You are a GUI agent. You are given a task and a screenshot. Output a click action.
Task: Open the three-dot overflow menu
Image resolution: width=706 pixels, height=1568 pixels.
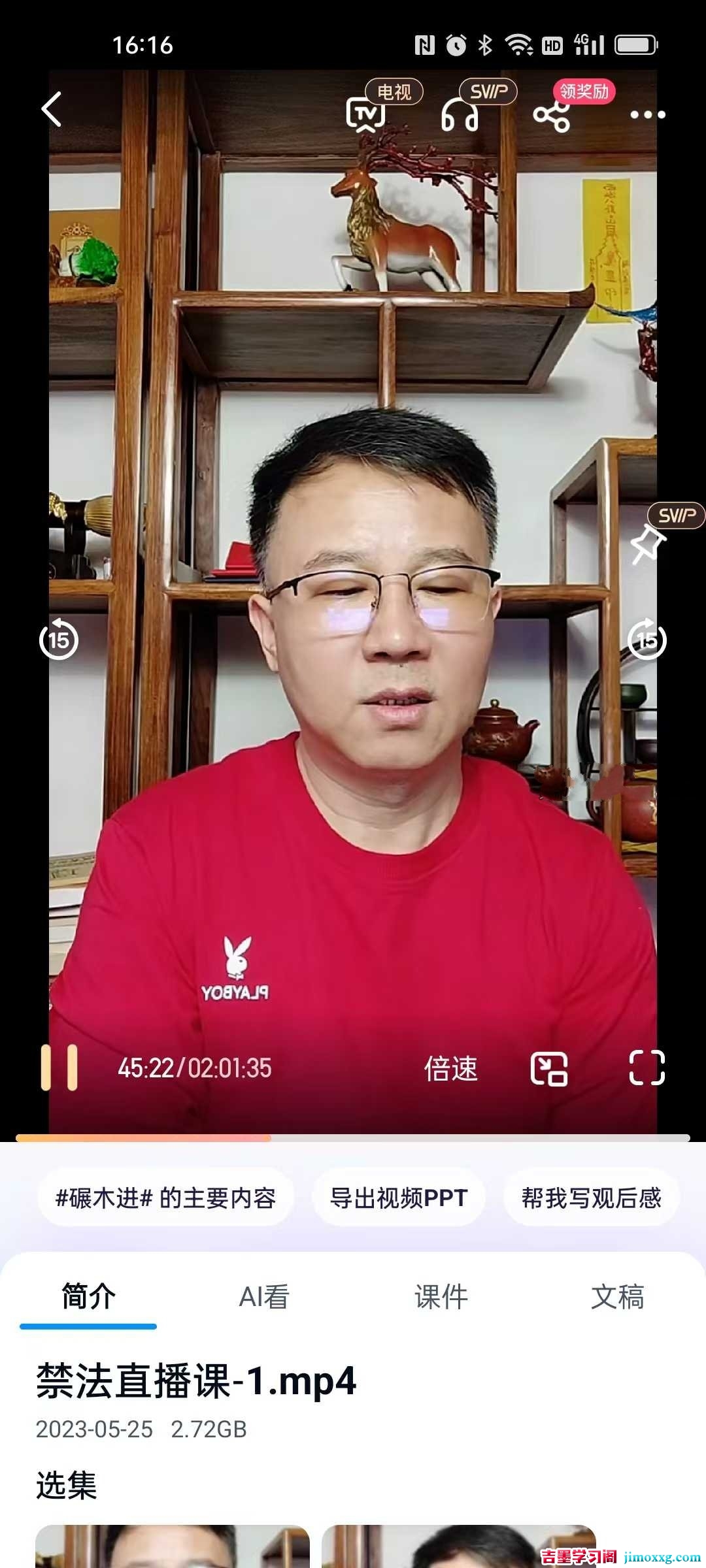tap(647, 115)
